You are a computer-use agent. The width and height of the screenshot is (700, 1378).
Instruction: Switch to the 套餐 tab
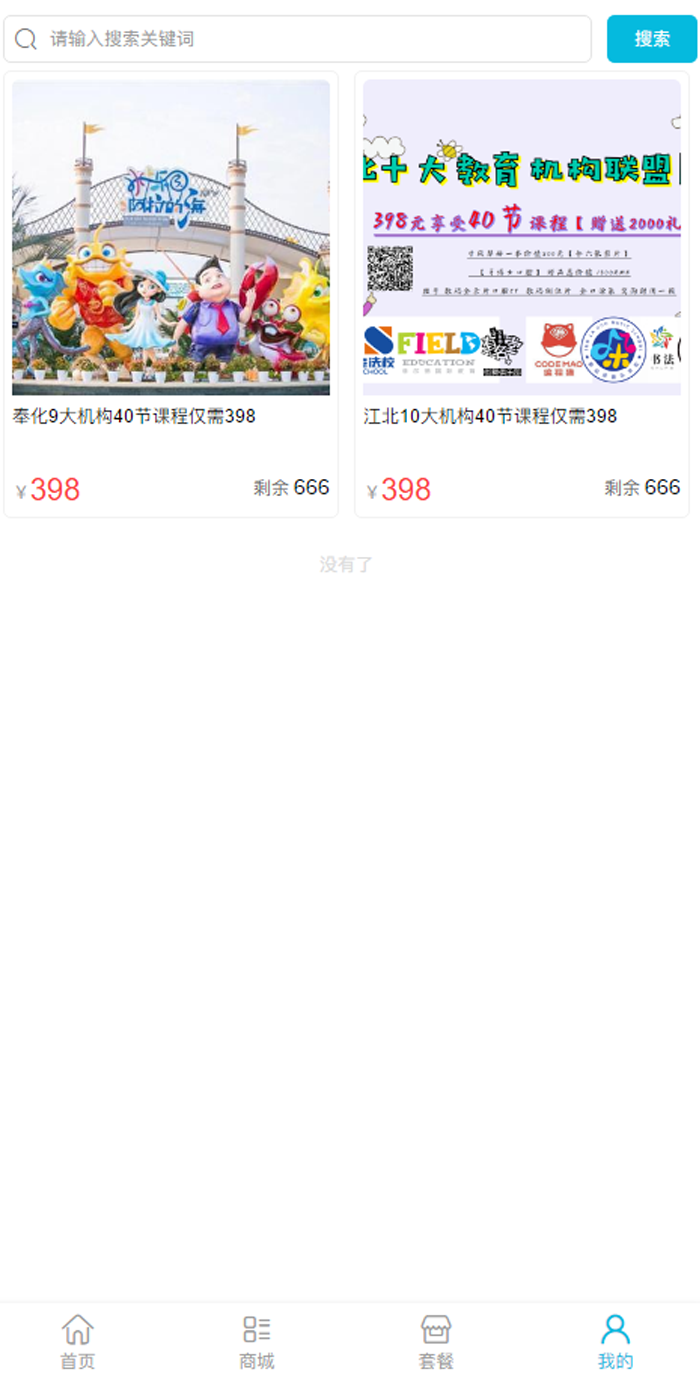436,1341
